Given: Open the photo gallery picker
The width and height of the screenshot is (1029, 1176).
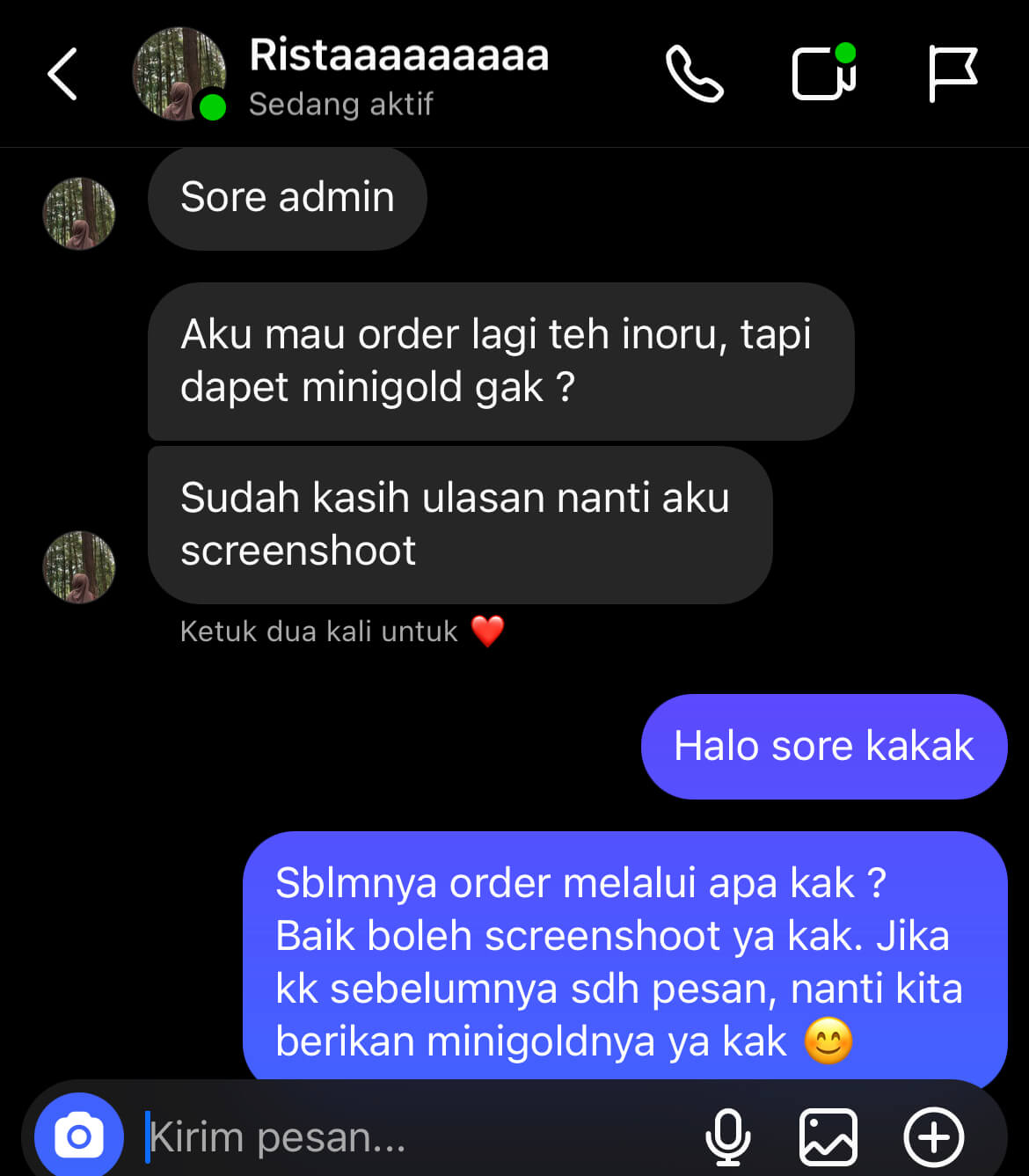Looking at the screenshot, I should coord(828,1136).
